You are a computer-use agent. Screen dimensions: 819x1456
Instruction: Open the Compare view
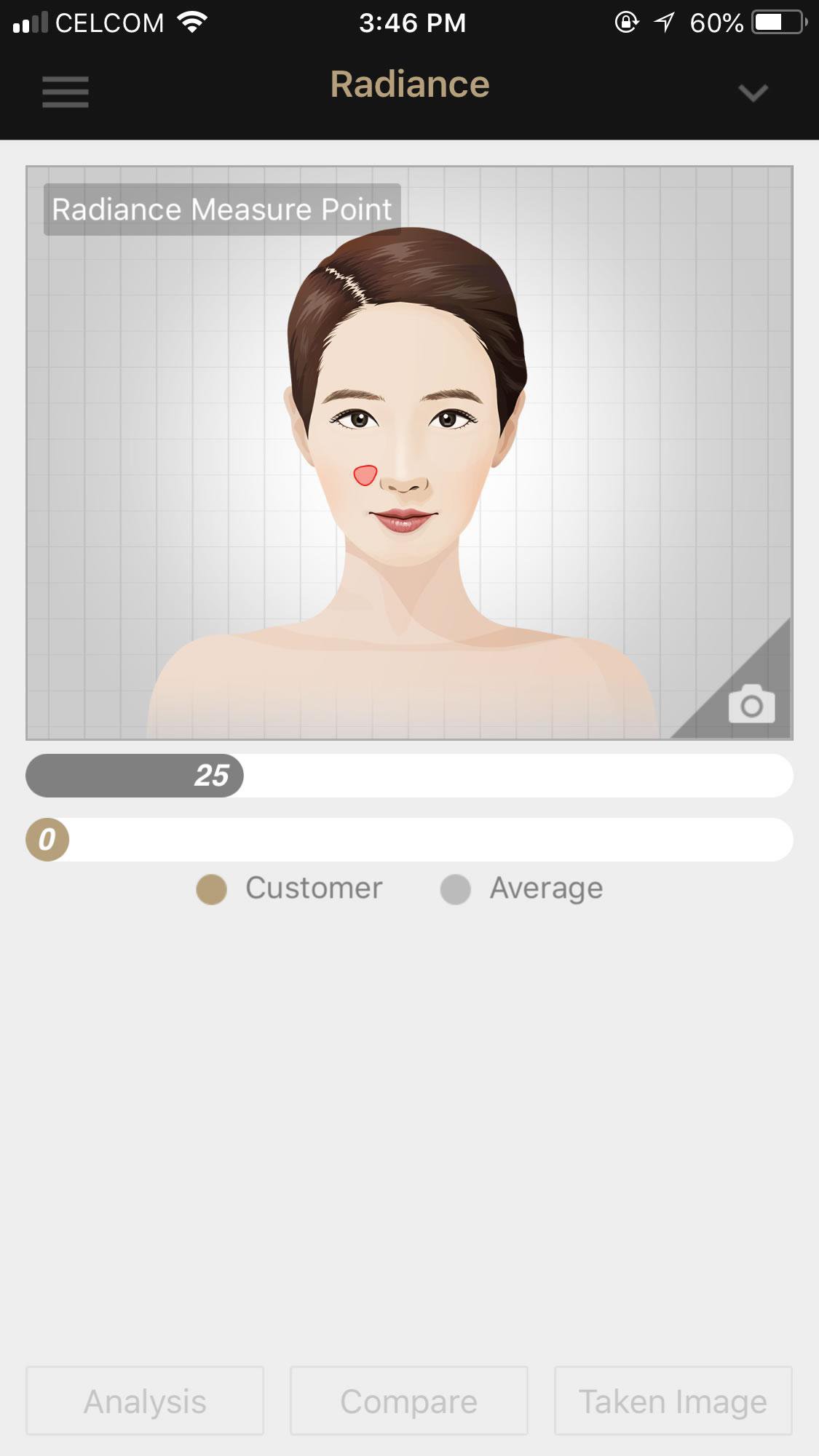(x=408, y=1401)
